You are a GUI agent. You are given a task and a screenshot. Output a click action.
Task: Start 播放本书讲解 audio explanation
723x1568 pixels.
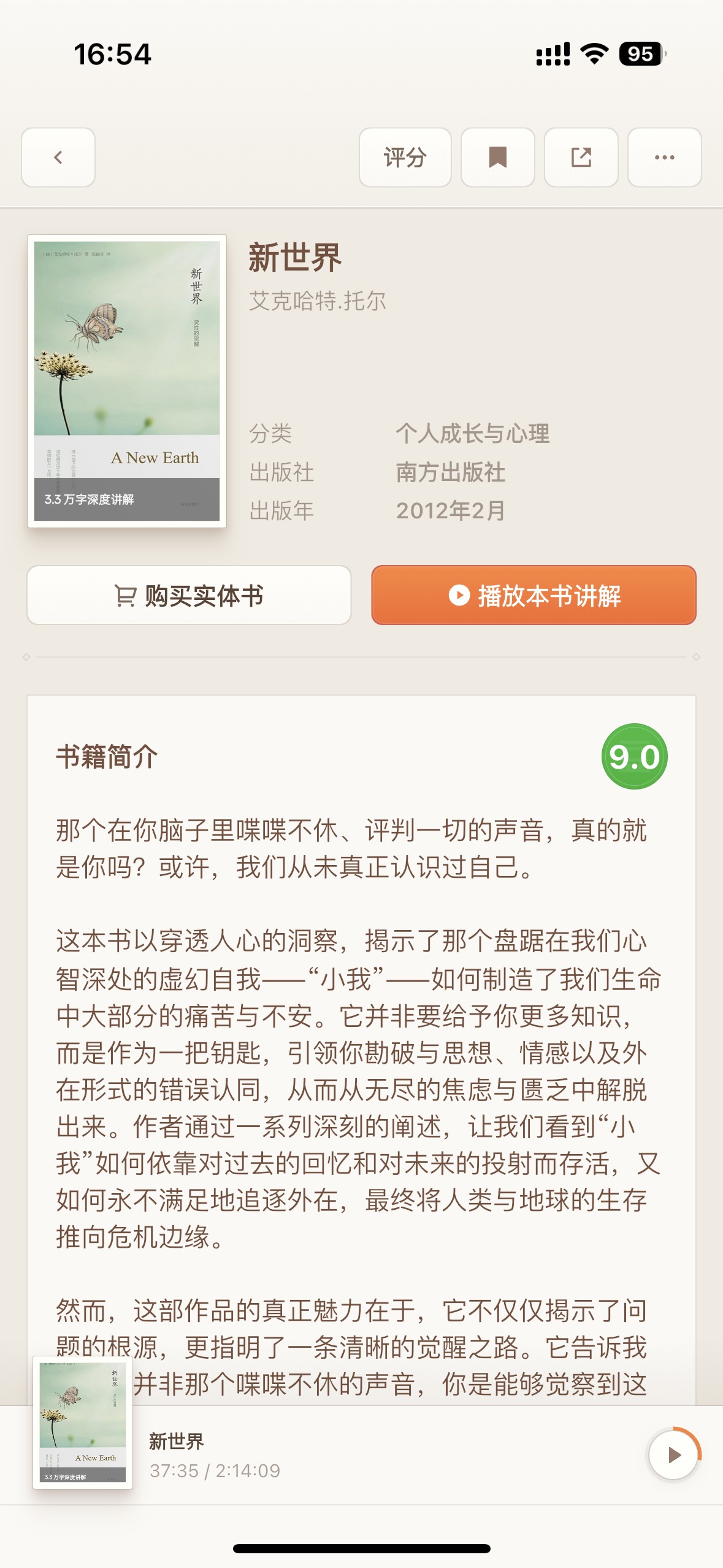[x=534, y=595]
